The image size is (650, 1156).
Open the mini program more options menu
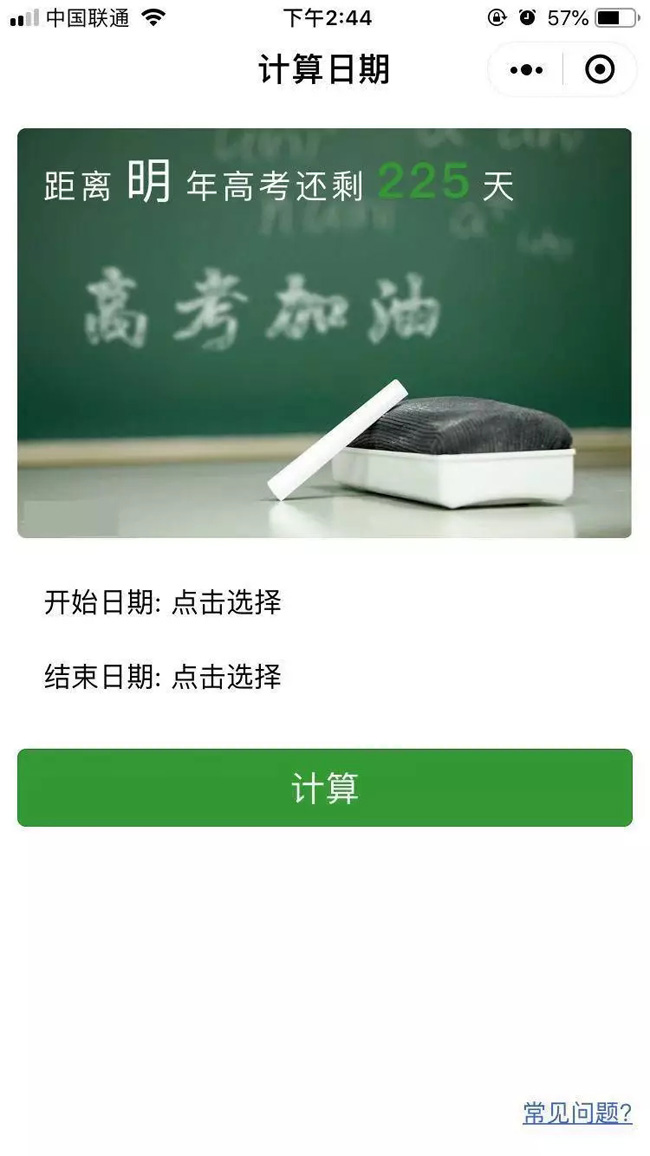(526, 70)
